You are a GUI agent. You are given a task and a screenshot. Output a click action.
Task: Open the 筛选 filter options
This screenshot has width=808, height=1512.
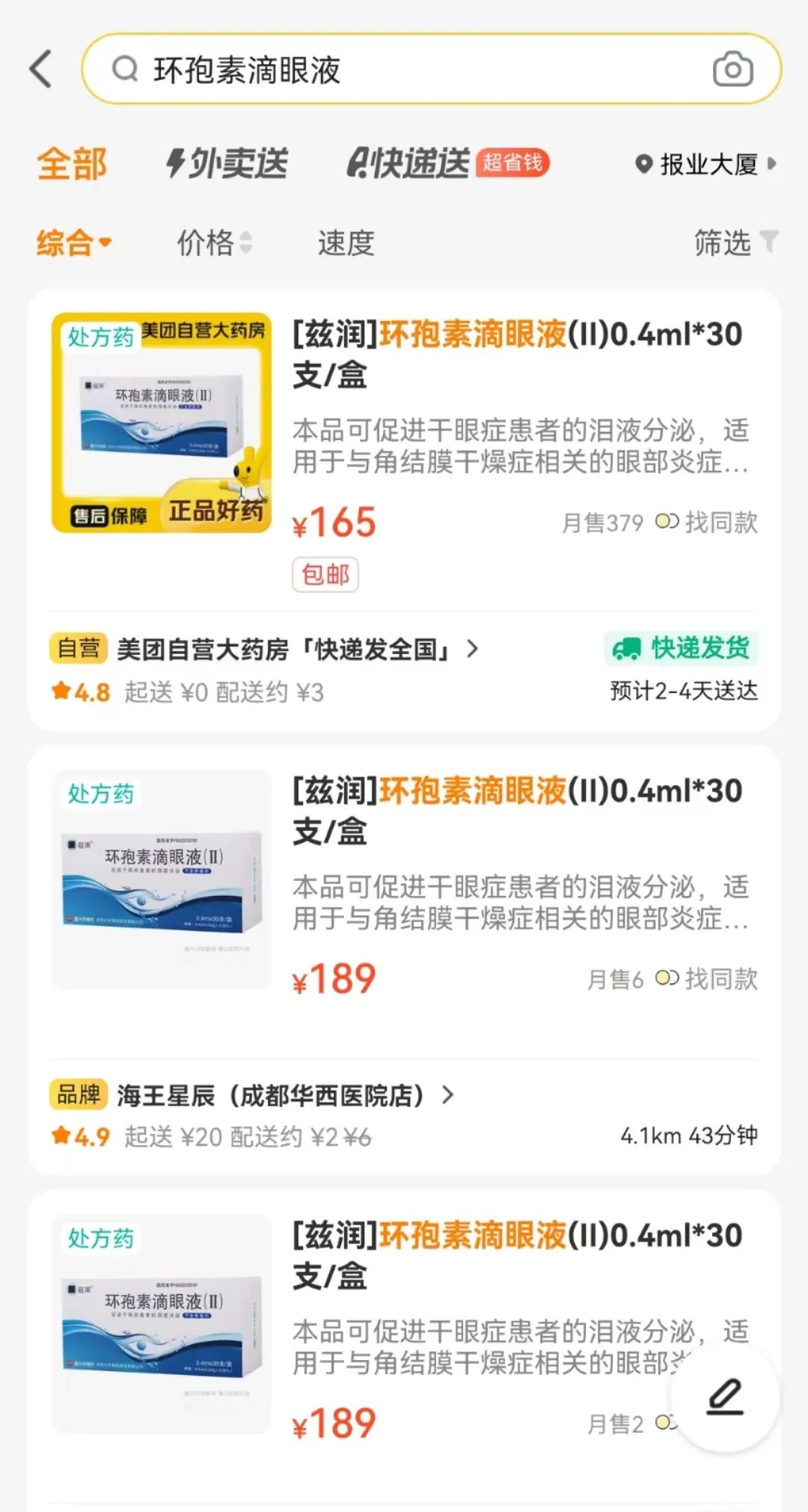click(x=735, y=243)
